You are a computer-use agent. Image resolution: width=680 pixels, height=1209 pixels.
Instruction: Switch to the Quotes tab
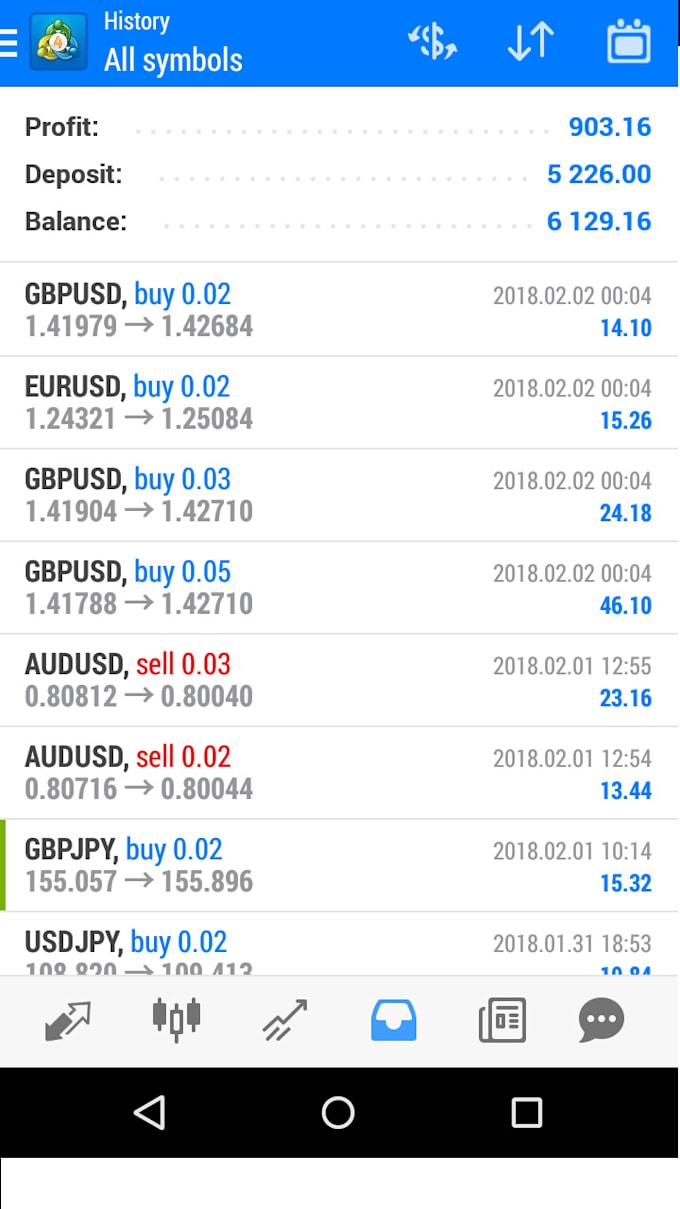[68, 1021]
